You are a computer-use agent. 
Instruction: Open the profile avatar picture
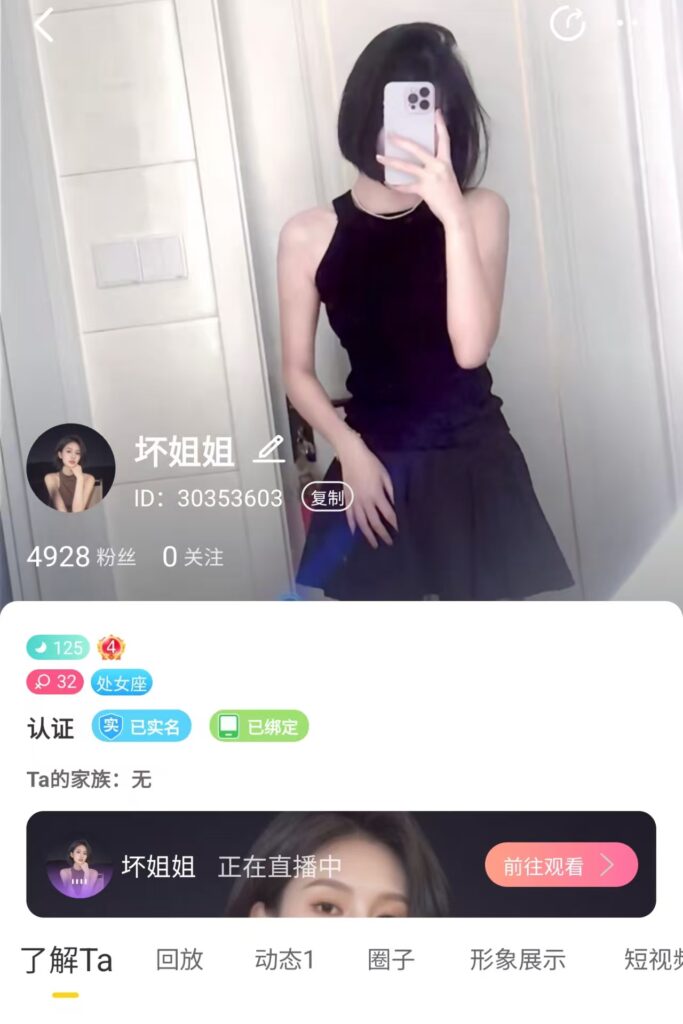[x=70, y=468]
